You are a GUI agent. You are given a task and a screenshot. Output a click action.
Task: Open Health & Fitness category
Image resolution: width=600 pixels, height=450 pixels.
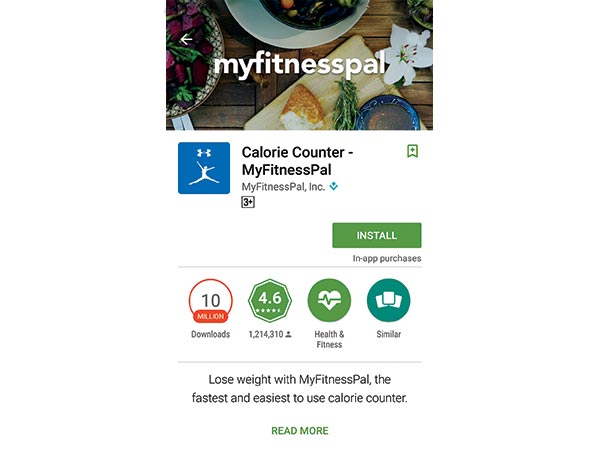click(329, 300)
